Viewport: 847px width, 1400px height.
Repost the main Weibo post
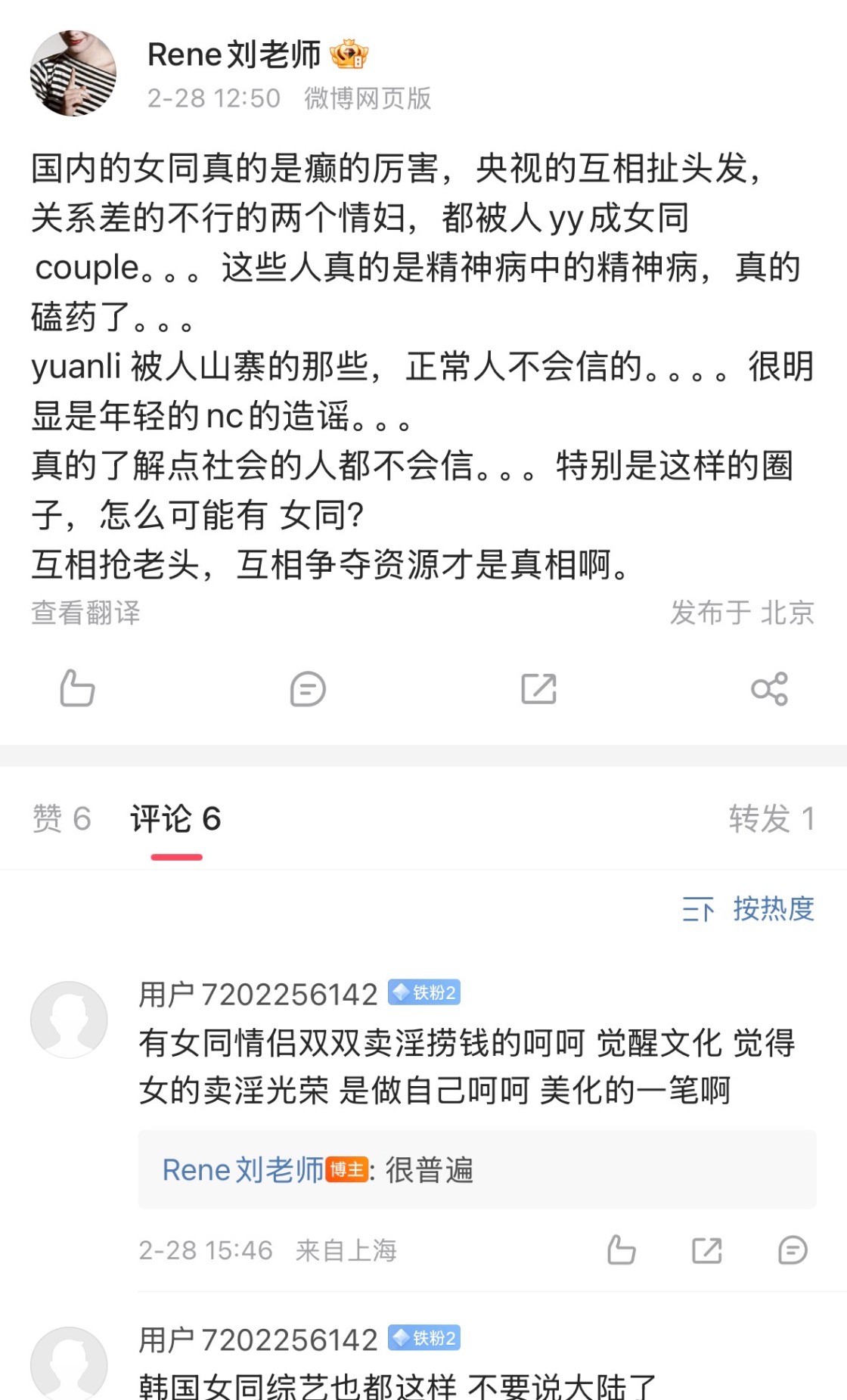coord(538,688)
